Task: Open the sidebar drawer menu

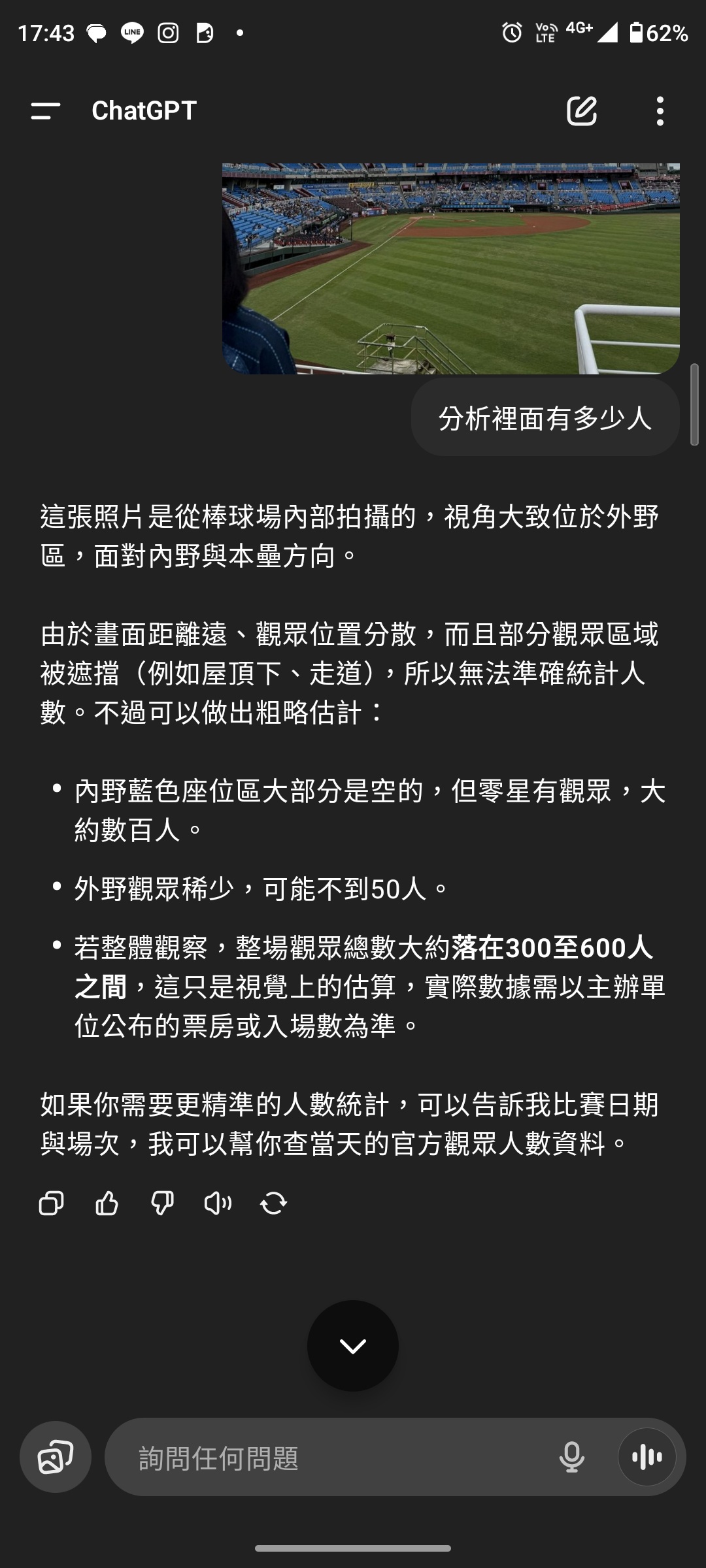Action: 46,110
